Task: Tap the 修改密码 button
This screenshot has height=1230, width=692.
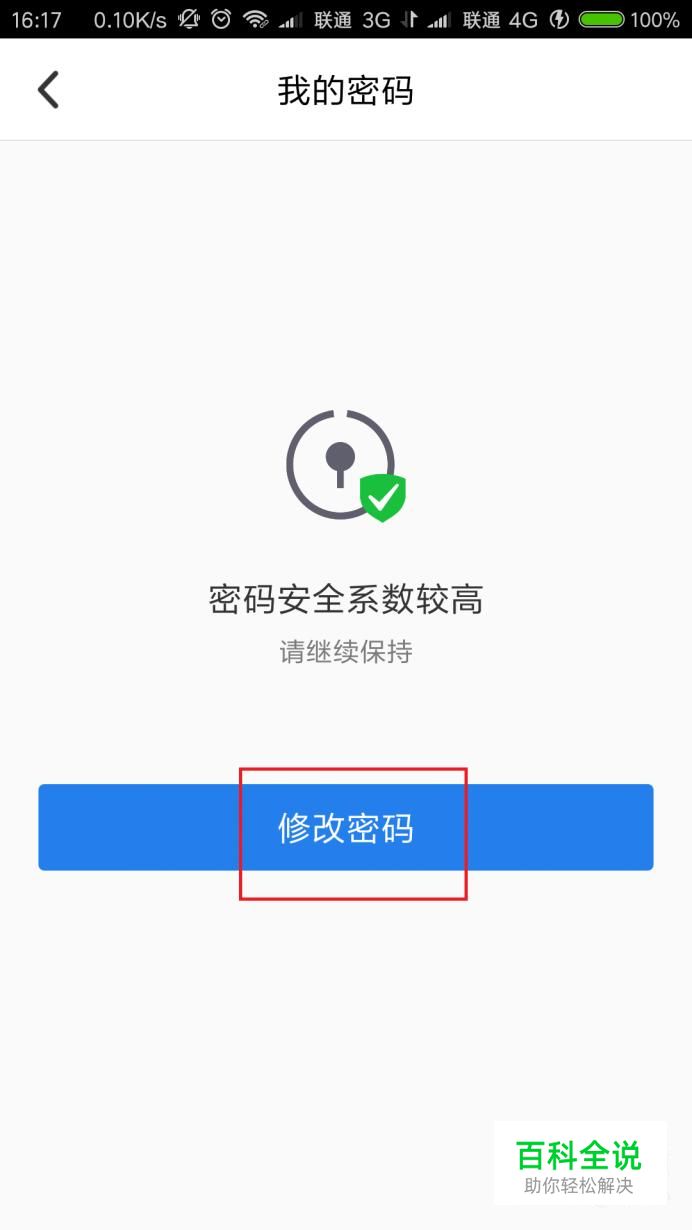Action: [346, 828]
